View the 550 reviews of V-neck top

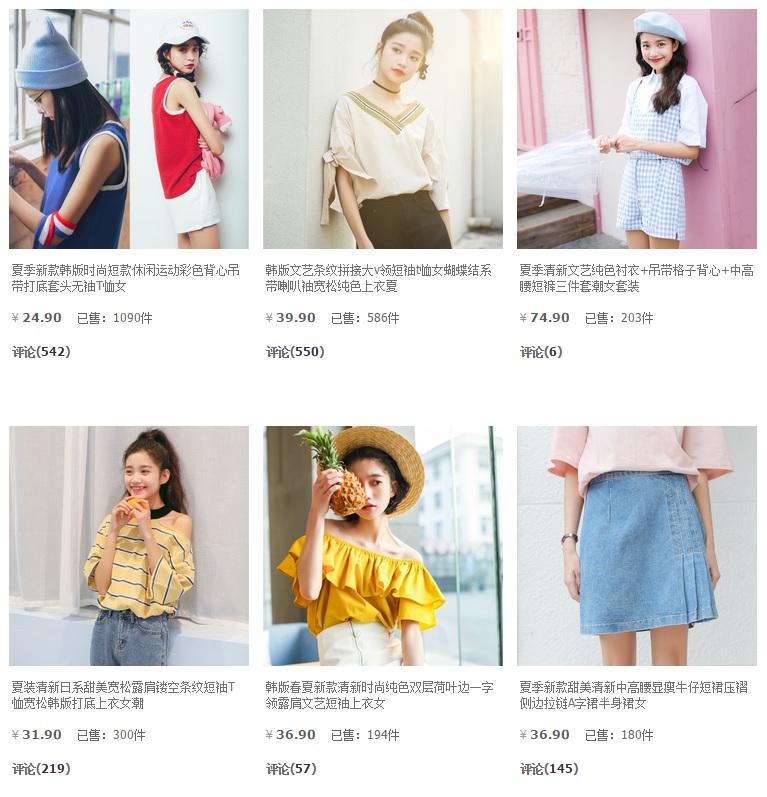point(295,352)
